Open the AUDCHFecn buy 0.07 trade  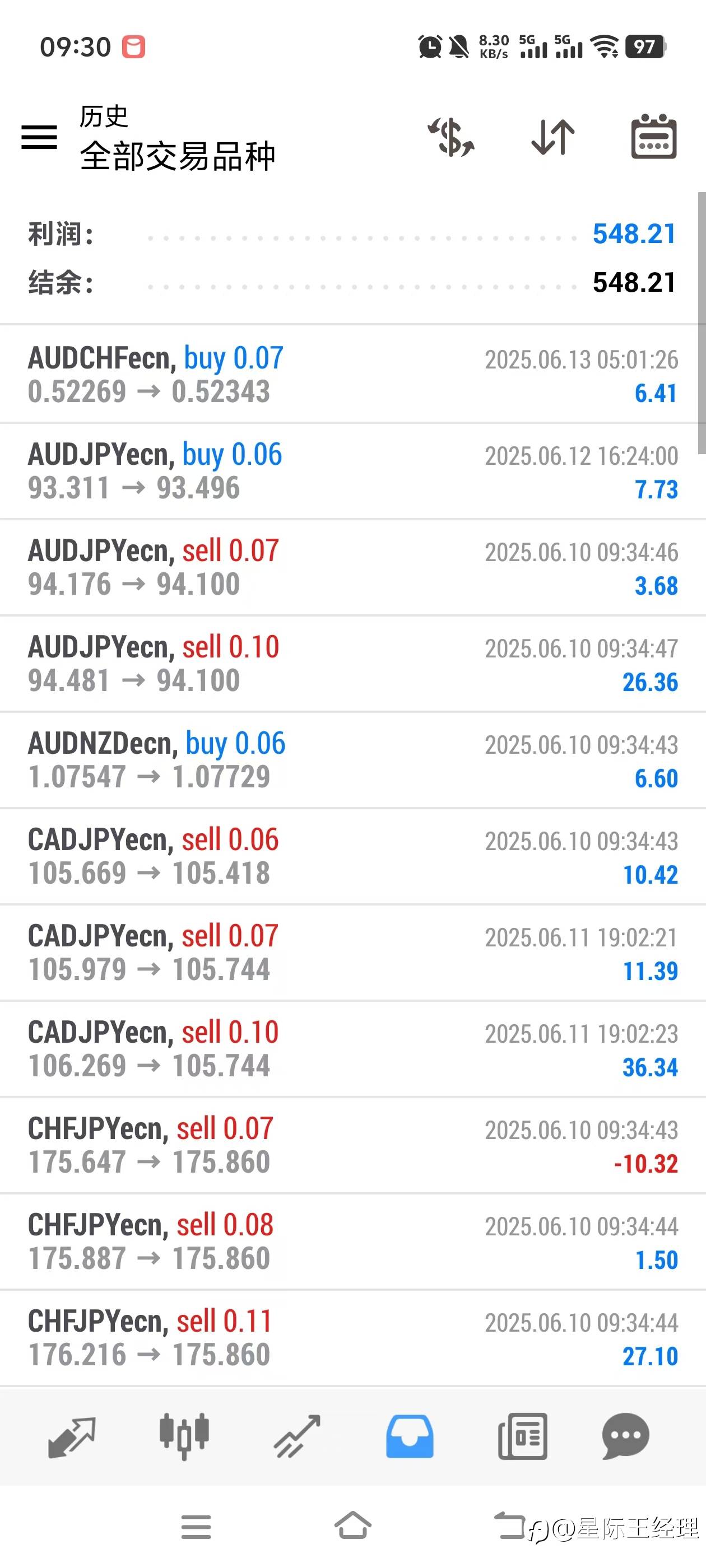(352, 374)
